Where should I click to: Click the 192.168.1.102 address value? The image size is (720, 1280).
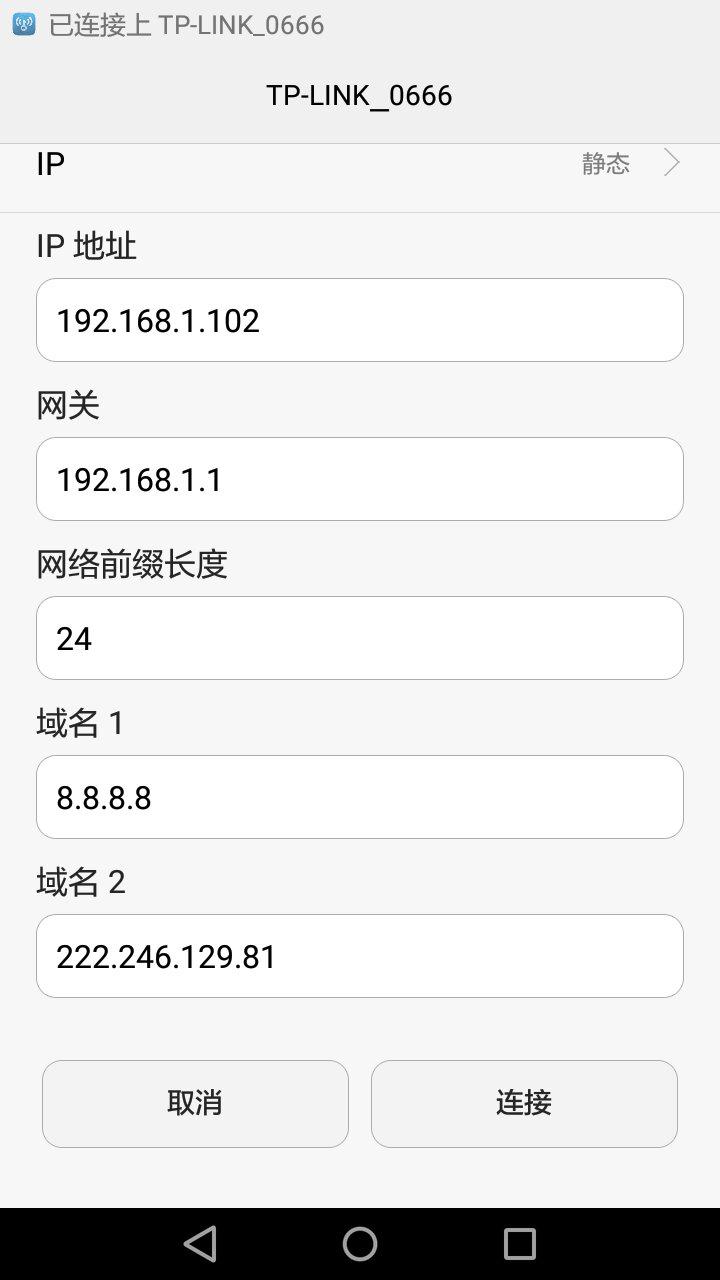pyautogui.click(x=156, y=319)
